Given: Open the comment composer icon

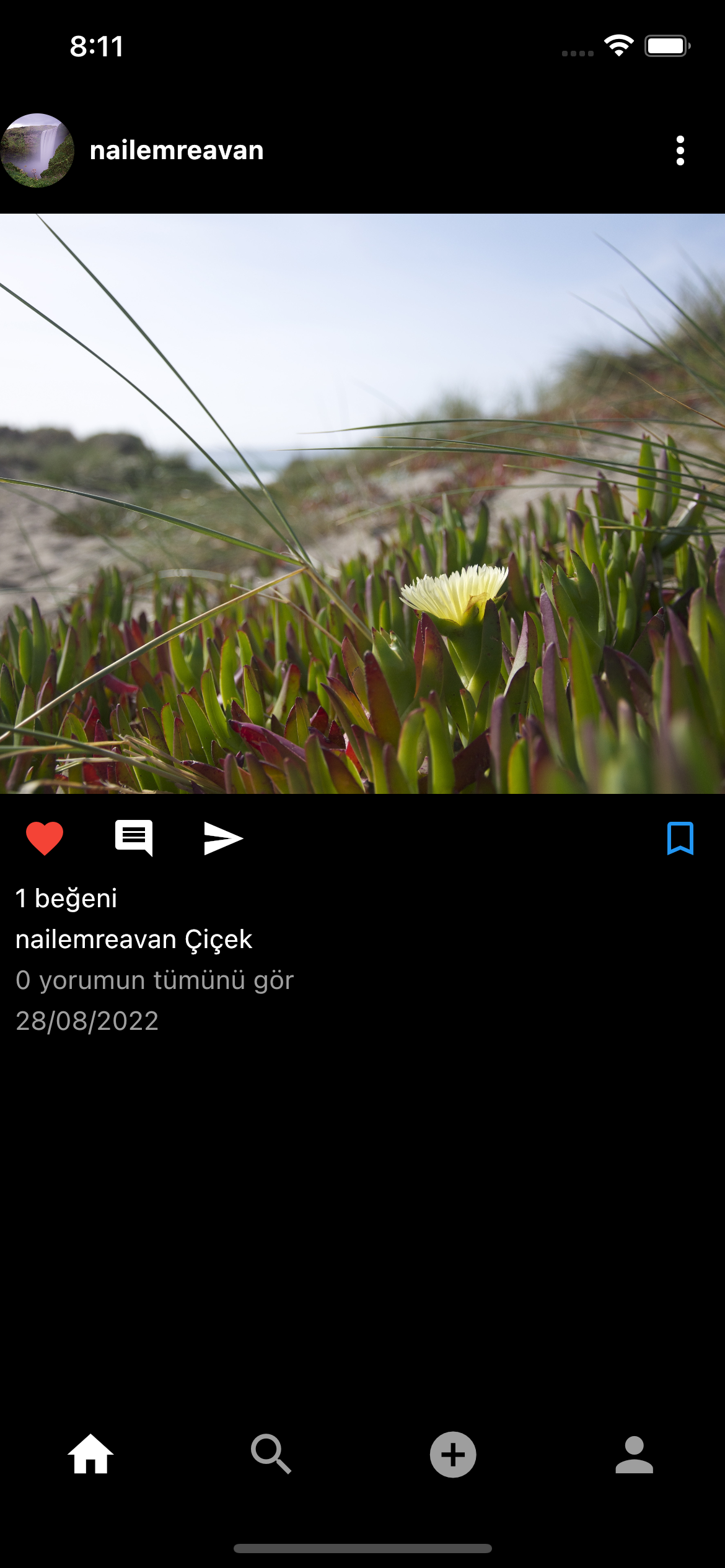Looking at the screenshot, I should coord(135,838).
